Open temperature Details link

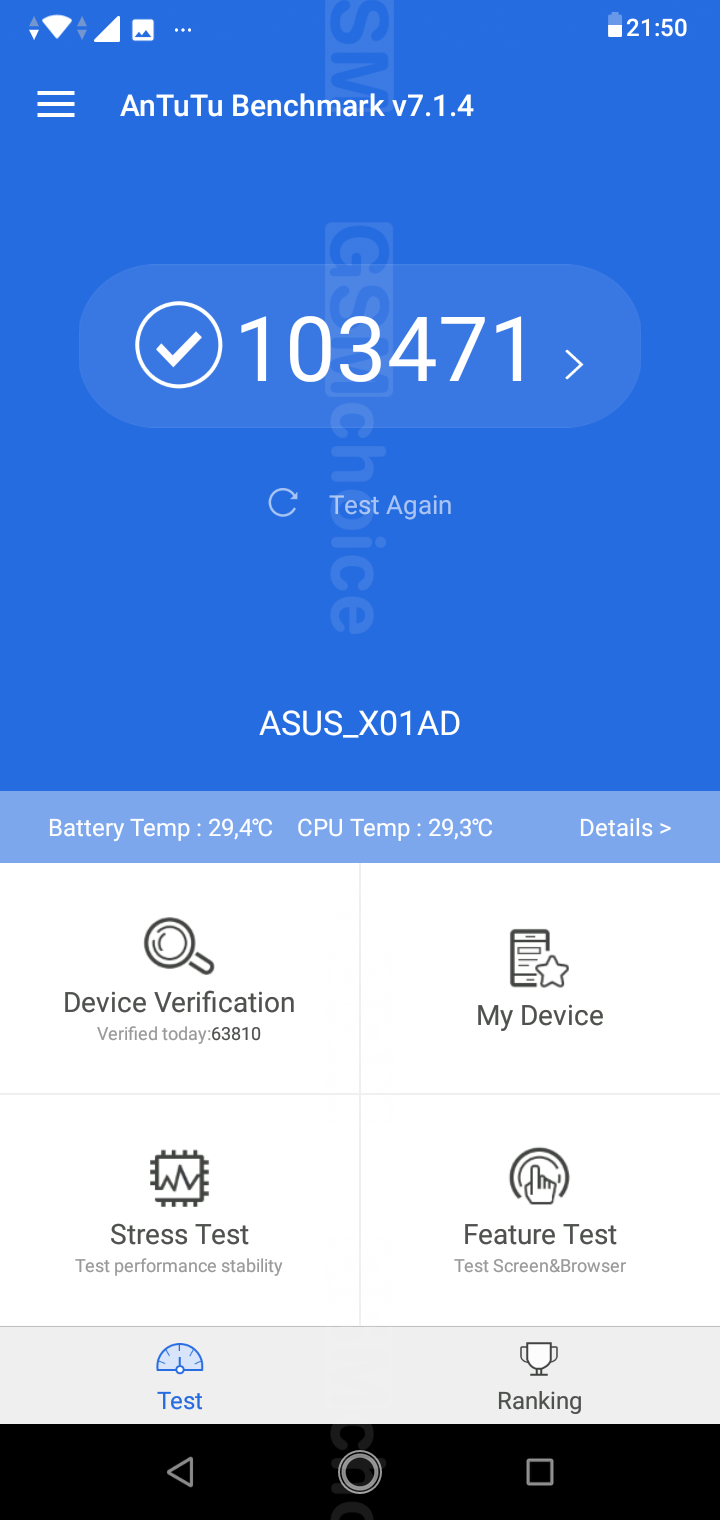[624, 828]
